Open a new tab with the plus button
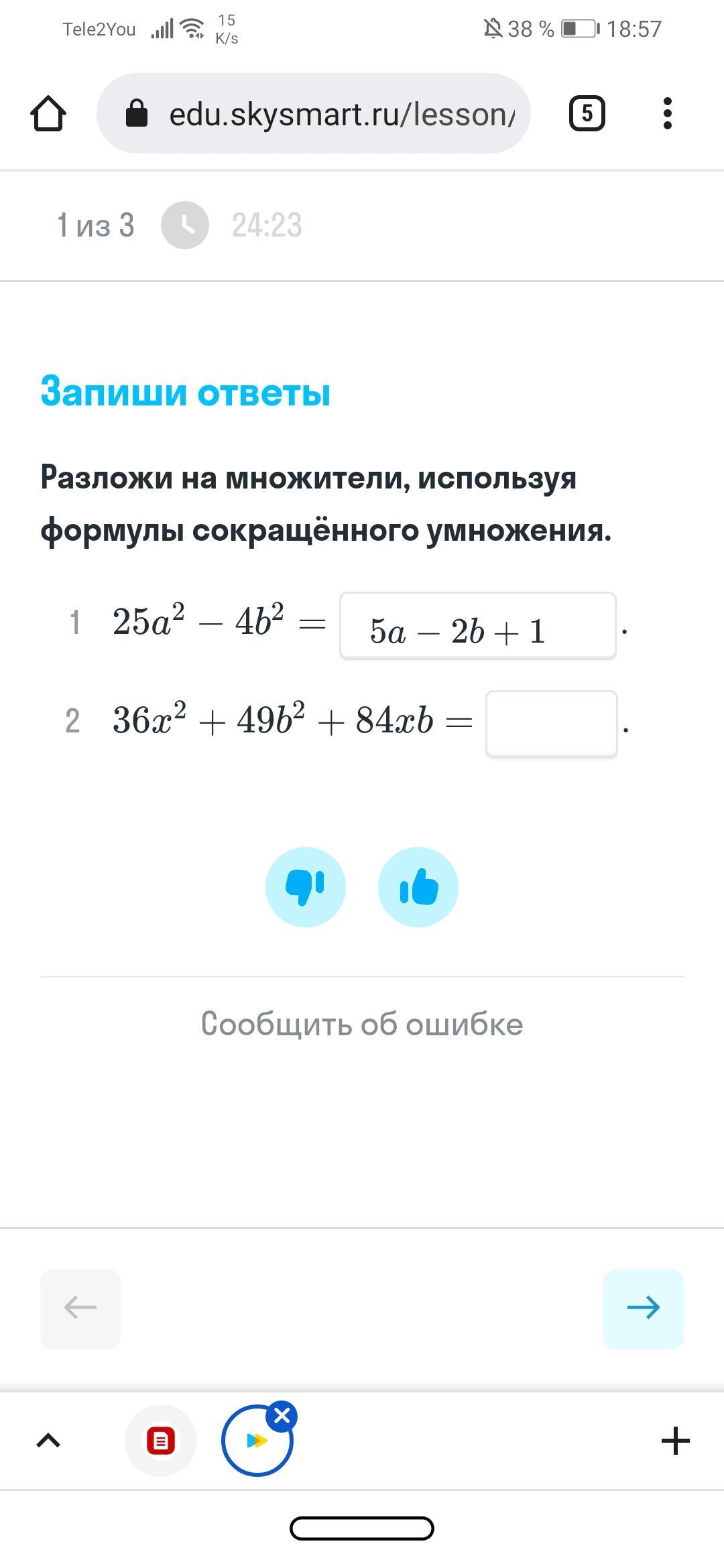The image size is (724, 1568). [x=675, y=1441]
